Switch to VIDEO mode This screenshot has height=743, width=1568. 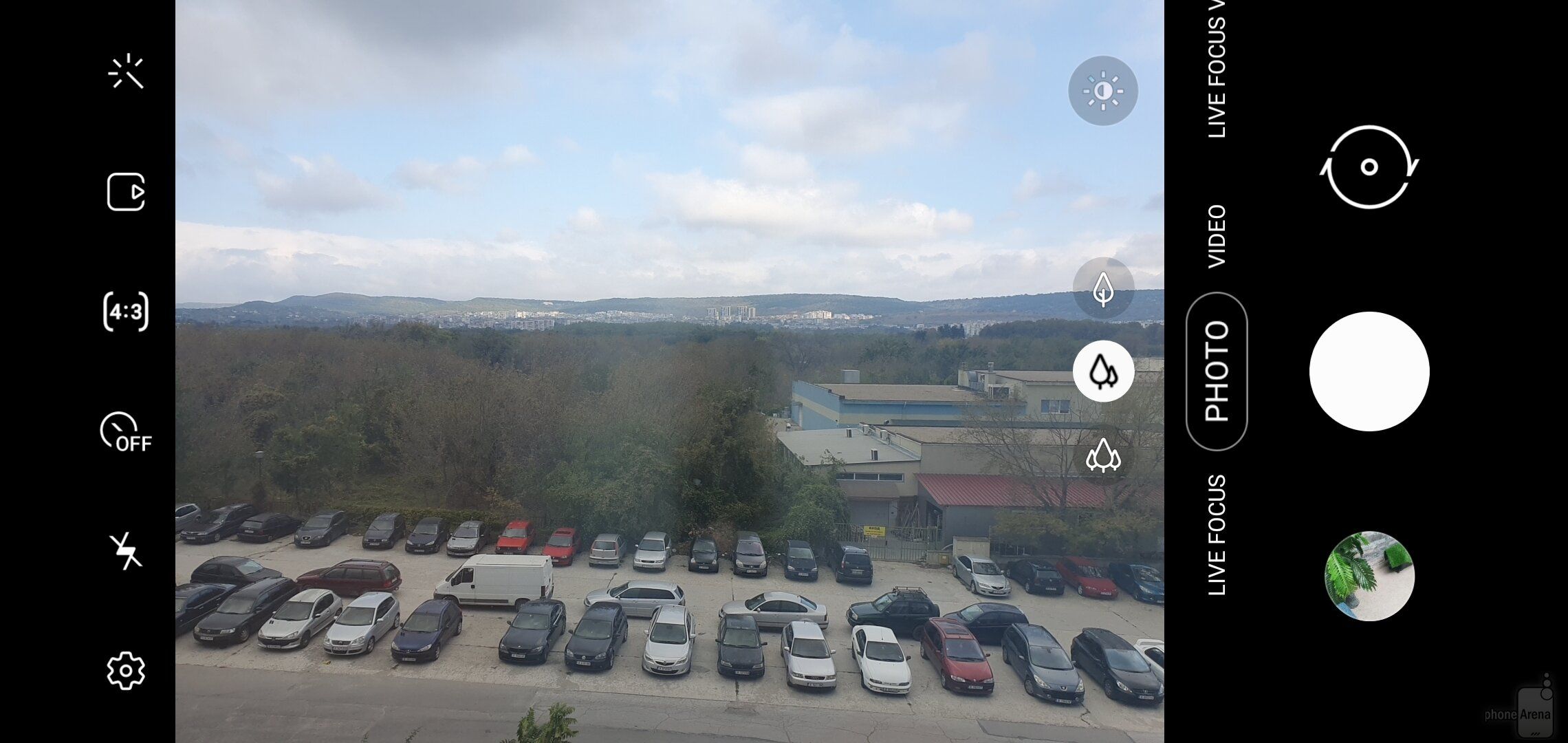point(1217,236)
